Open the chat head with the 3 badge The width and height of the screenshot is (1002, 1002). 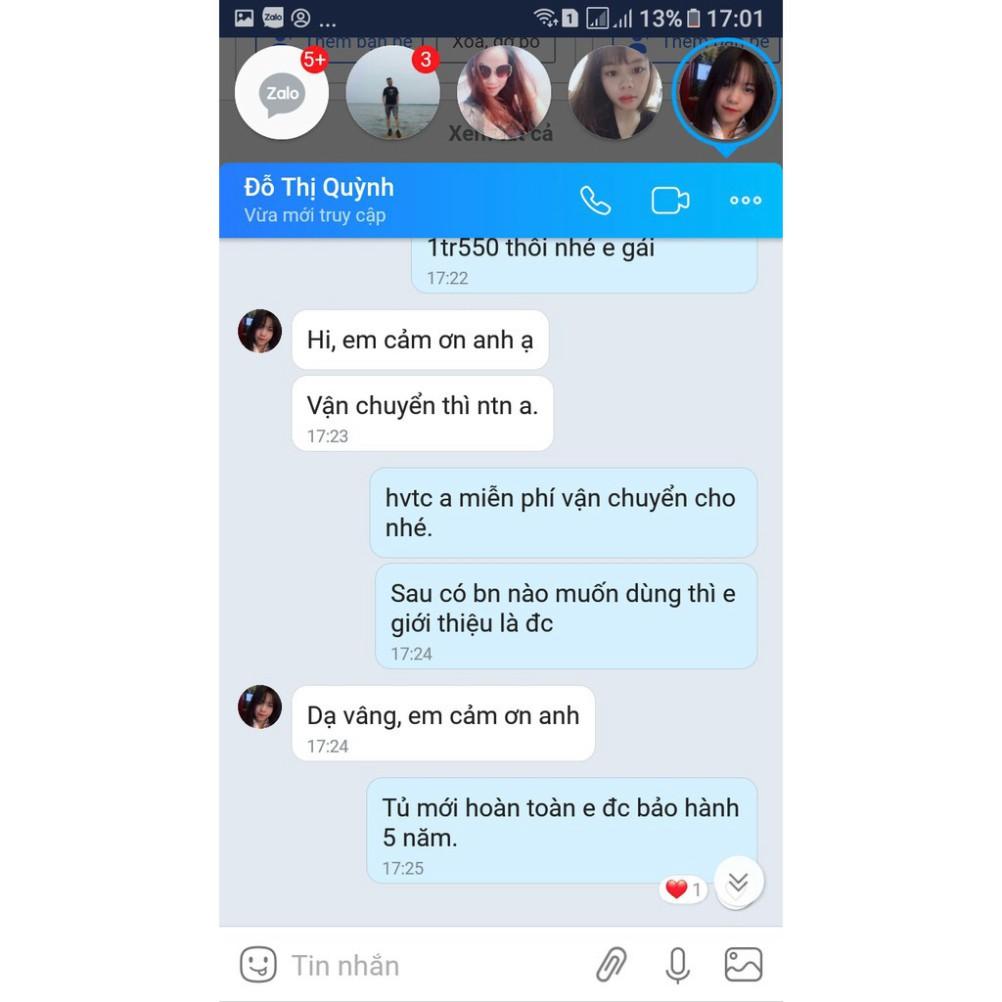coord(393,94)
